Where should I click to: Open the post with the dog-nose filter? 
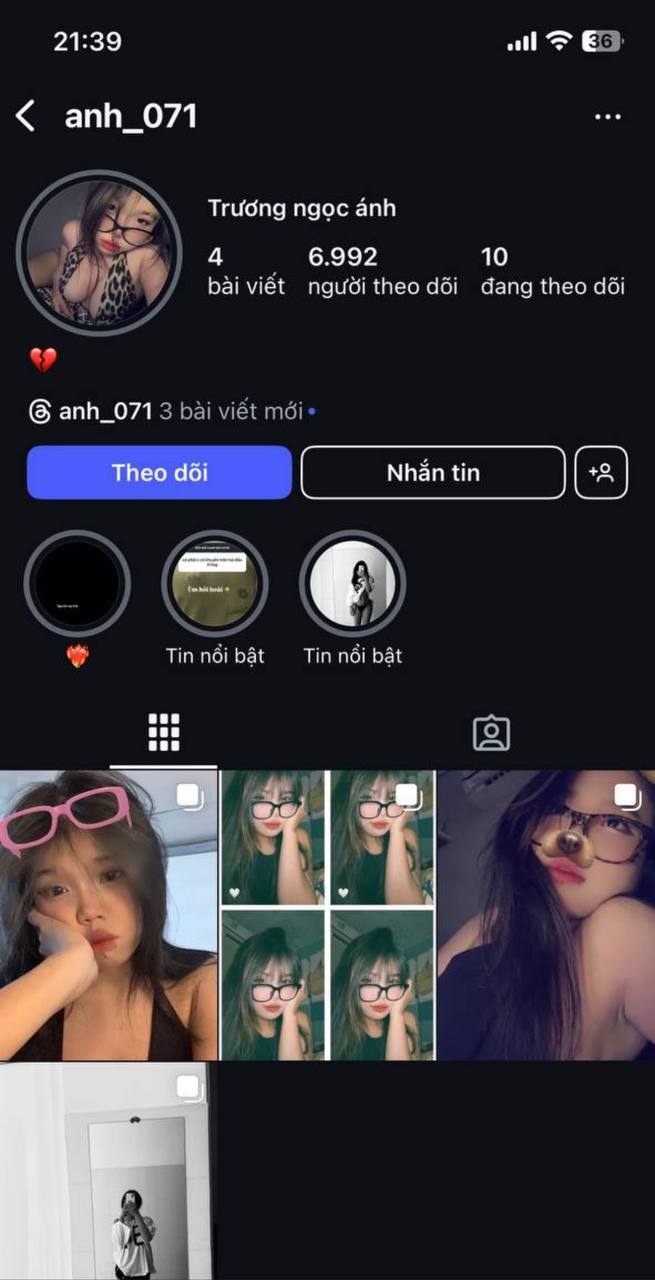(x=546, y=915)
